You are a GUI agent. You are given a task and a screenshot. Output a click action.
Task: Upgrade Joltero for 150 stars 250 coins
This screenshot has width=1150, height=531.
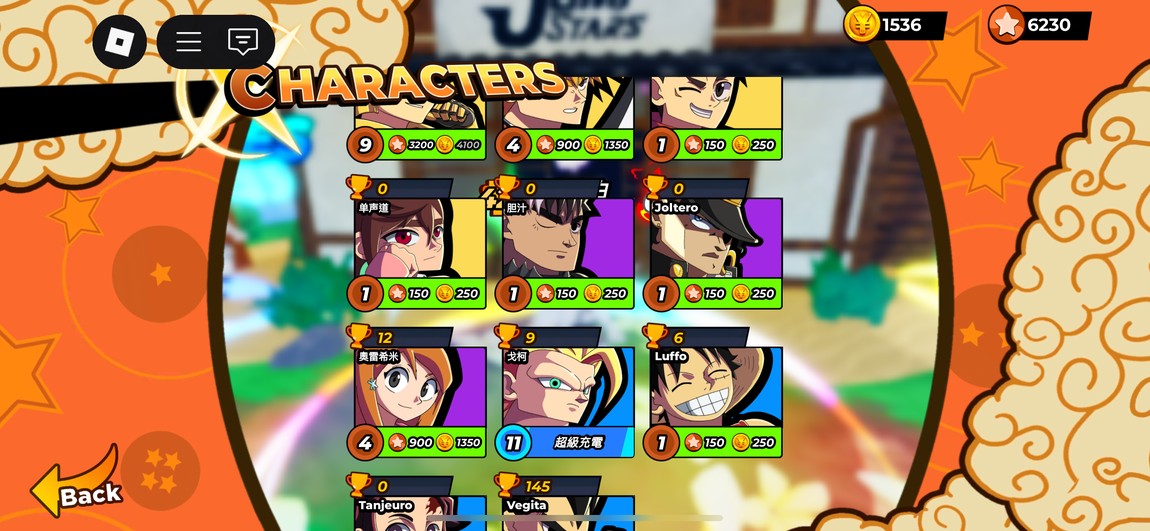[x=730, y=294]
